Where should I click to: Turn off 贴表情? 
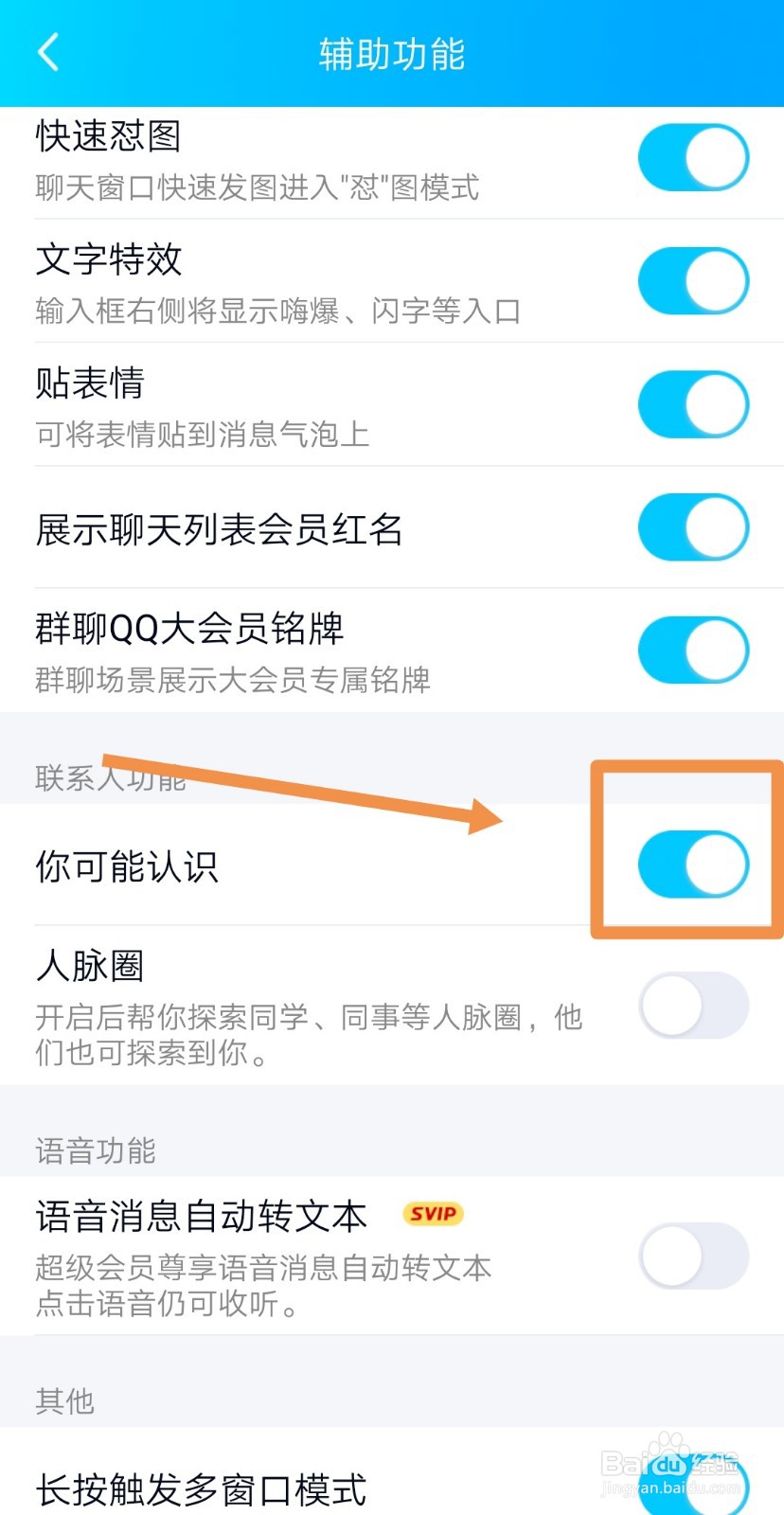(x=693, y=404)
